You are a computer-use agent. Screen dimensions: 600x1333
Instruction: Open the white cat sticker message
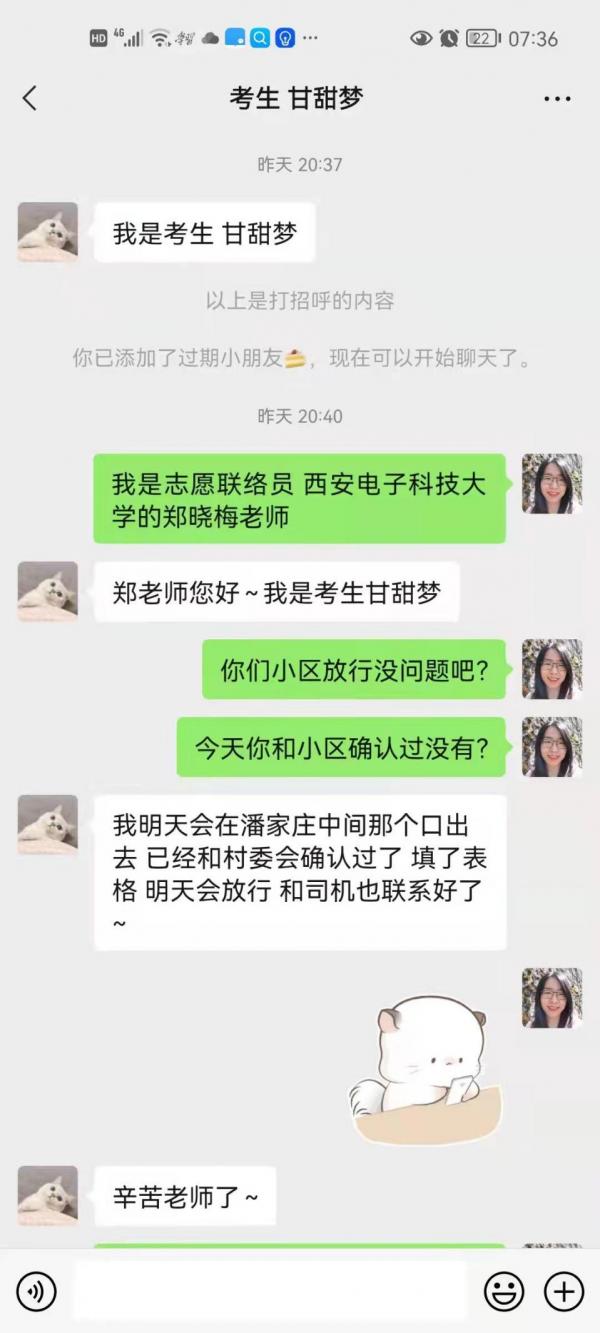click(x=428, y=1062)
